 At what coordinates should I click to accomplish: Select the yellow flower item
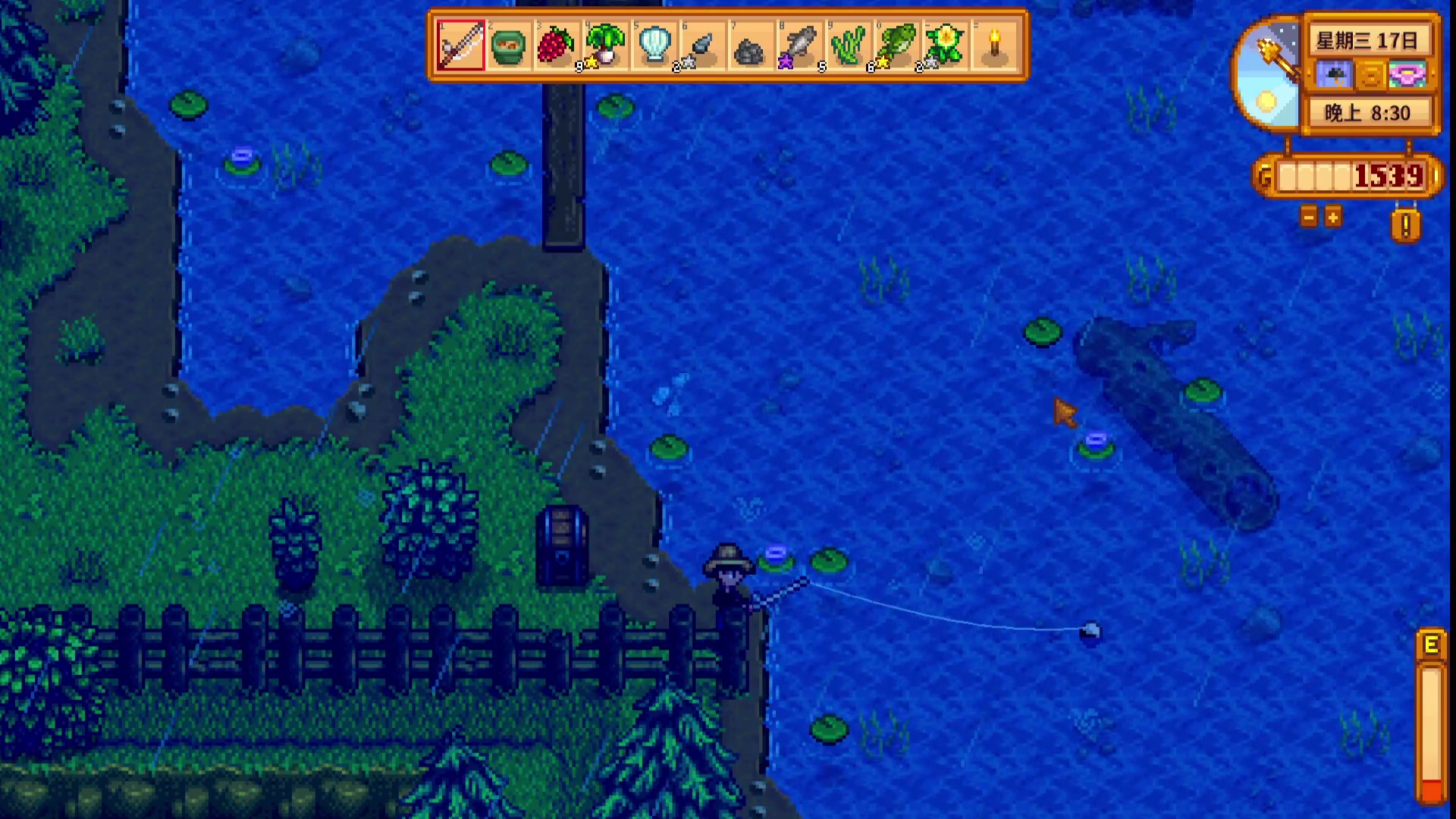pyautogui.click(x=945, y=45)
